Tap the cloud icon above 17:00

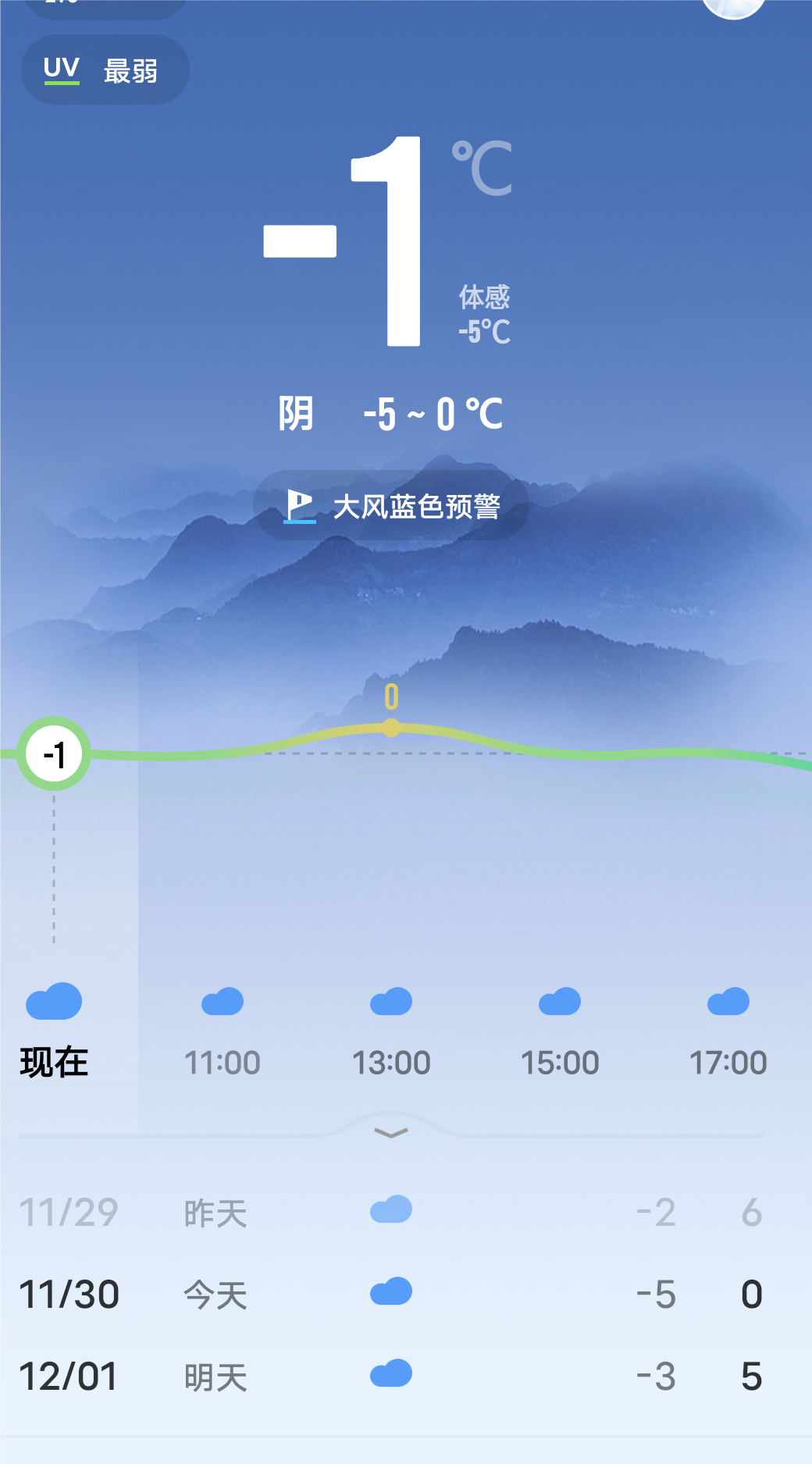click(x=728, y=1002)
